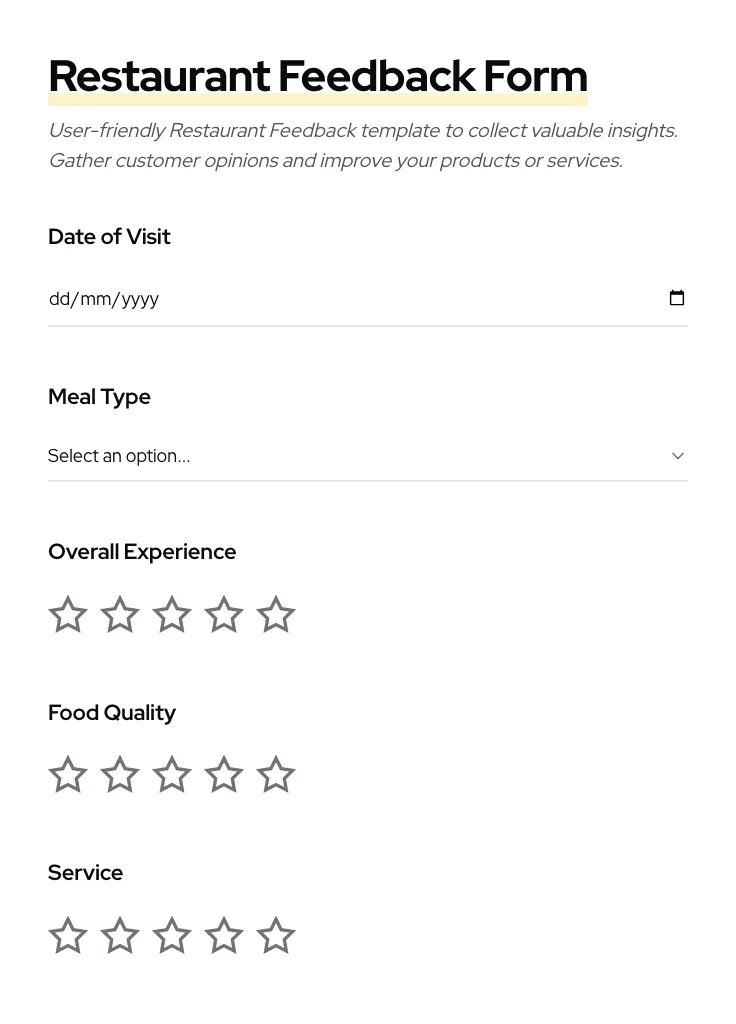Rate Food Quality four stars
Image resolution: width=736 pixels, height=1024 pixels.
point(223,774)
